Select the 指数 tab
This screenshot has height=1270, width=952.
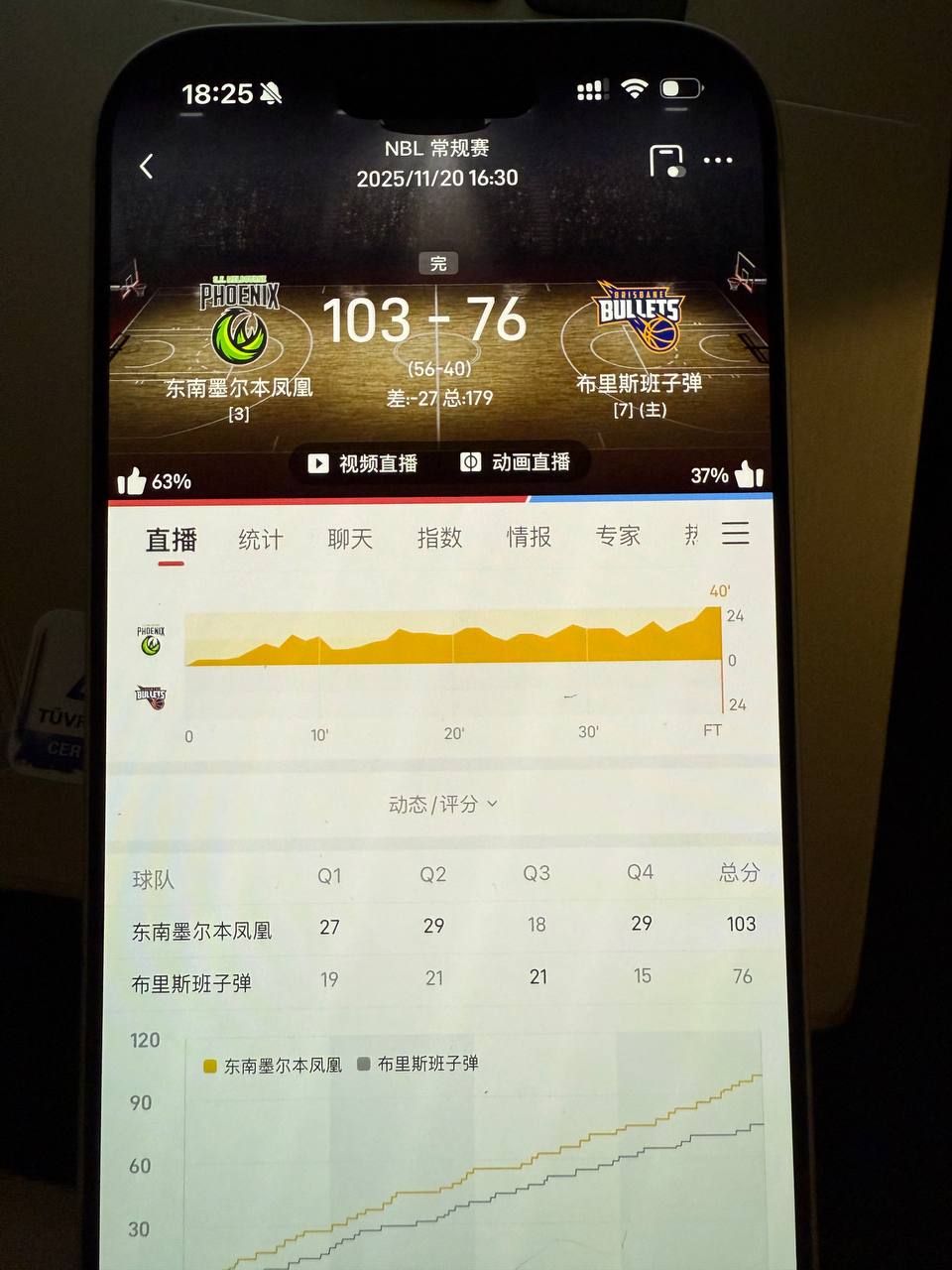(x=439, y=538)
